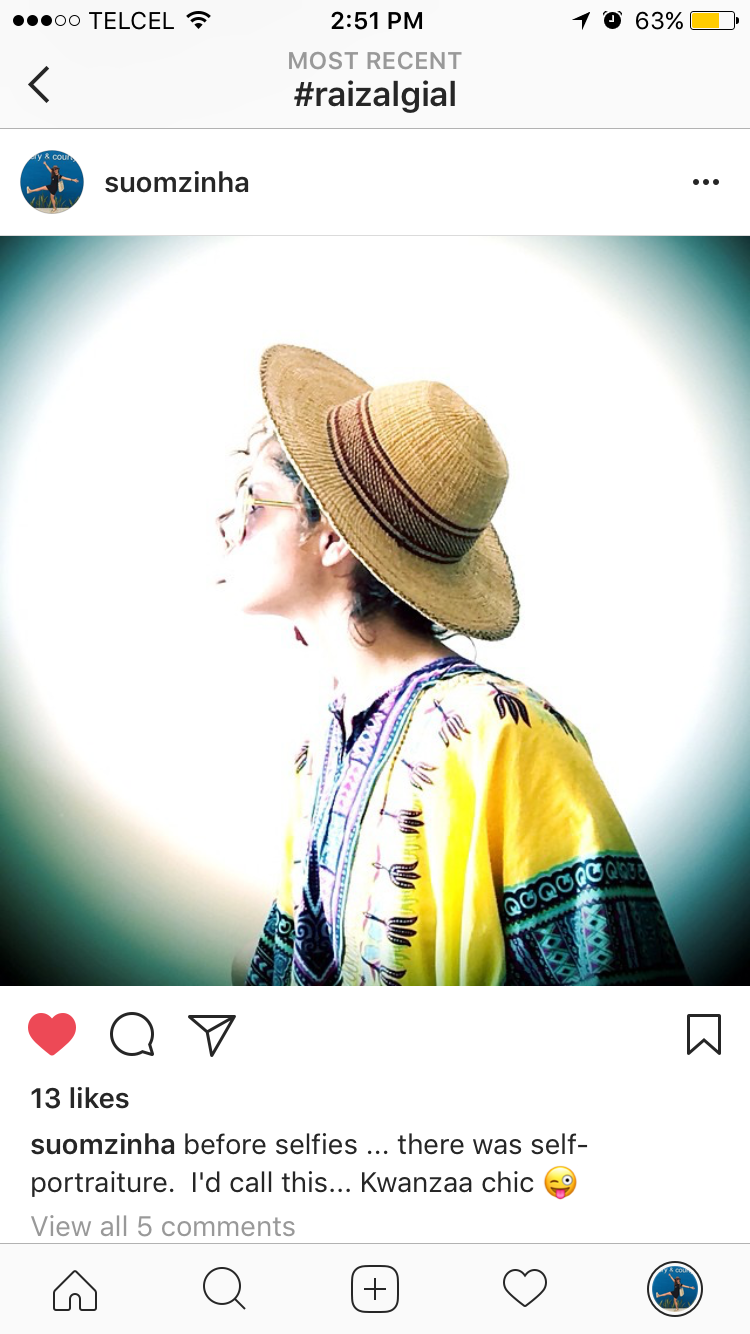Unlike the post with the red heart

(52, 1034)
